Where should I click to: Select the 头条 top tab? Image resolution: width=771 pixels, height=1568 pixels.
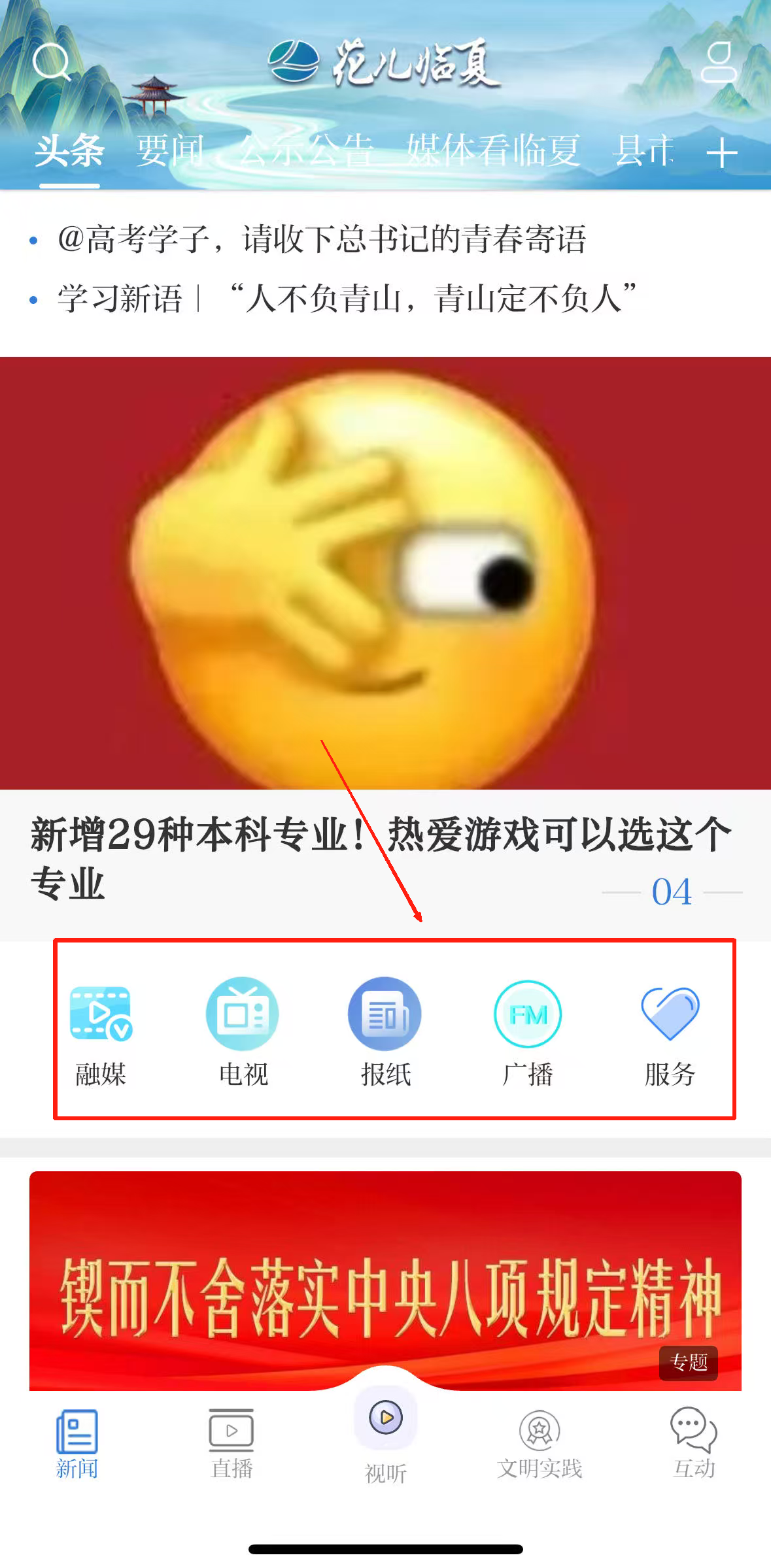pos(69,151)
